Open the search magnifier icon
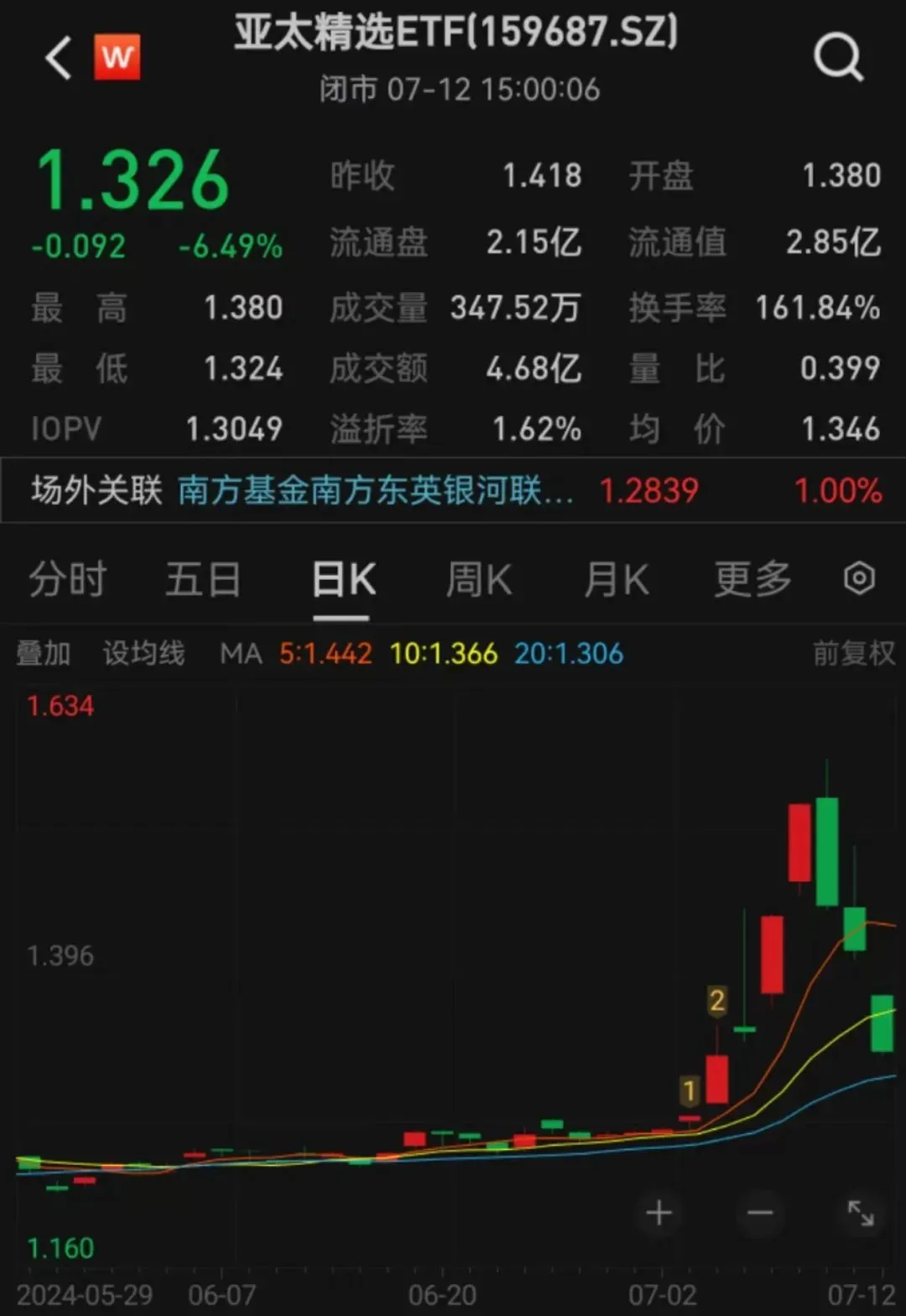Screen dimensions: 906x1316 (x=838, y=57)
